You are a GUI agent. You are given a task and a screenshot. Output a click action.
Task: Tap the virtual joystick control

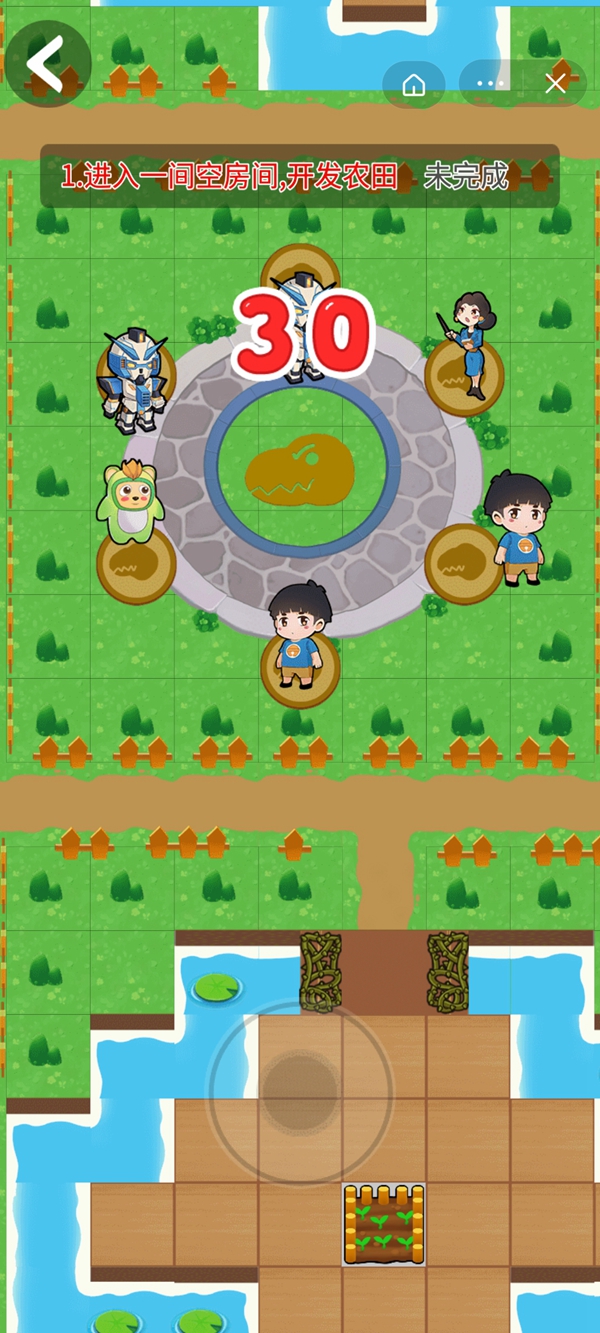tap(301, 1092)
